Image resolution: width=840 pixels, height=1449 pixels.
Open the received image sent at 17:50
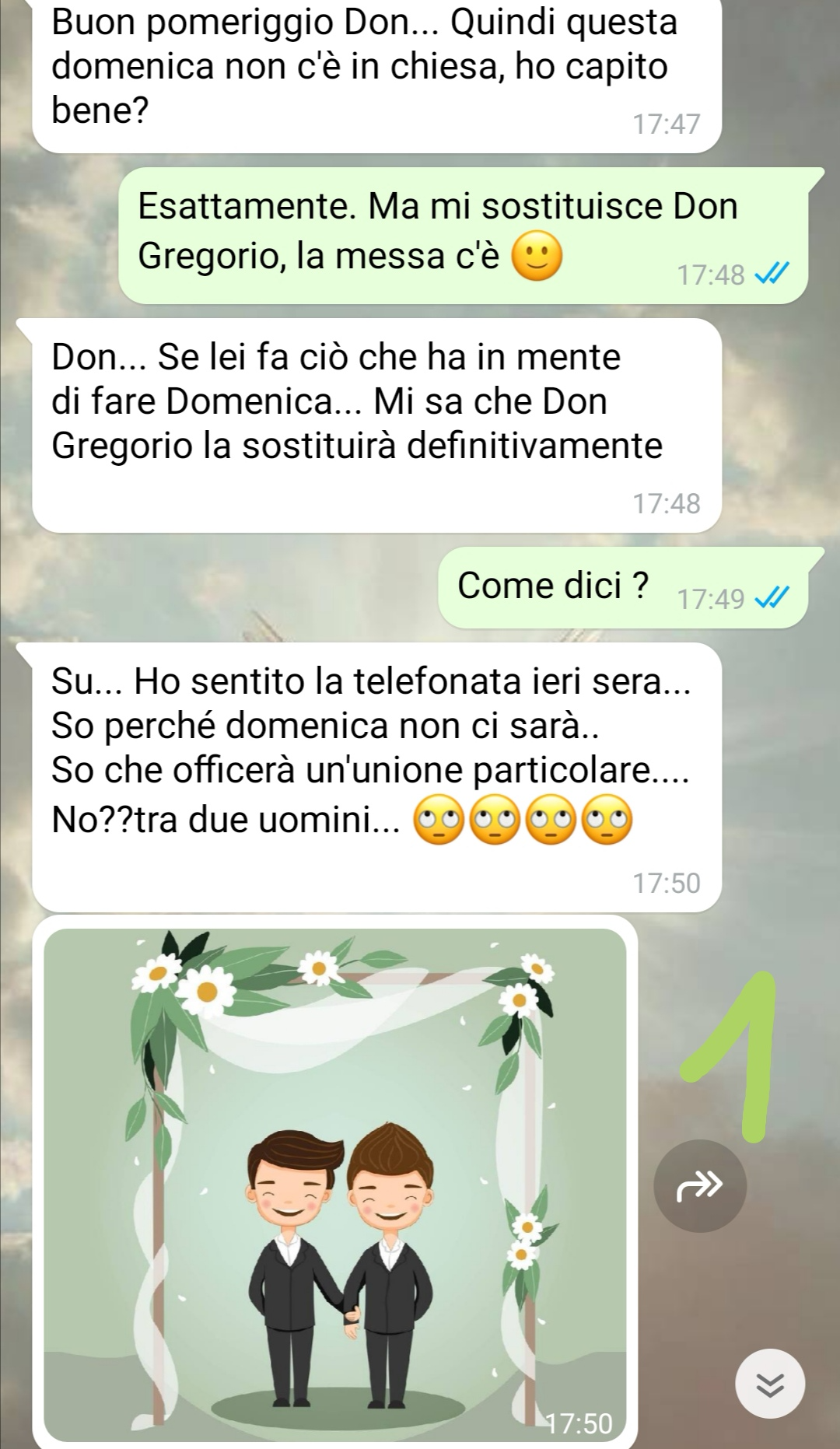coord(334,1182)
